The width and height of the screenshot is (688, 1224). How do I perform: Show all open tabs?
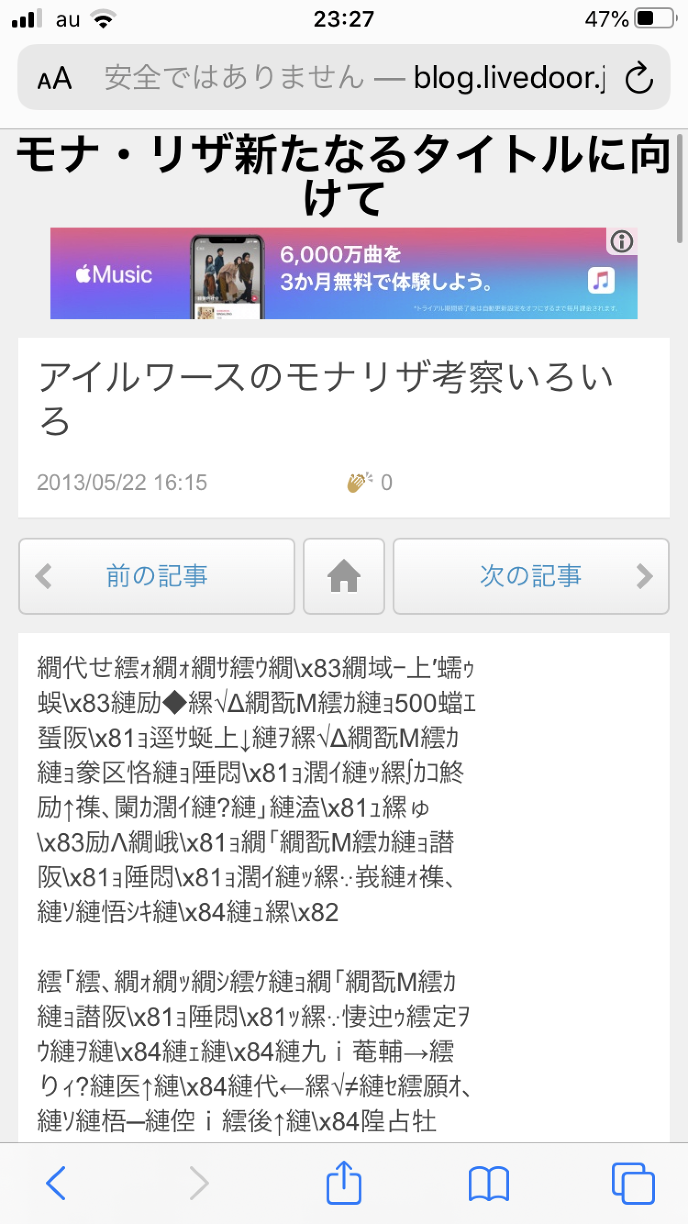click(x=632, y=1183)
